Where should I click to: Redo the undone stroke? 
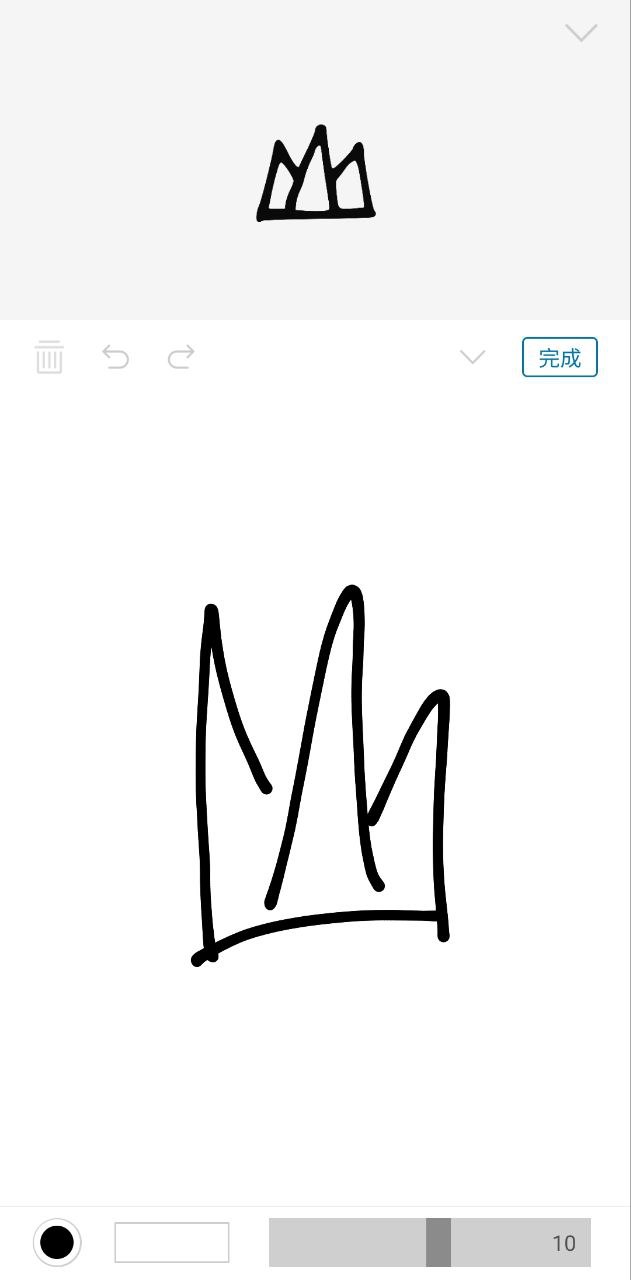(181, 357)
